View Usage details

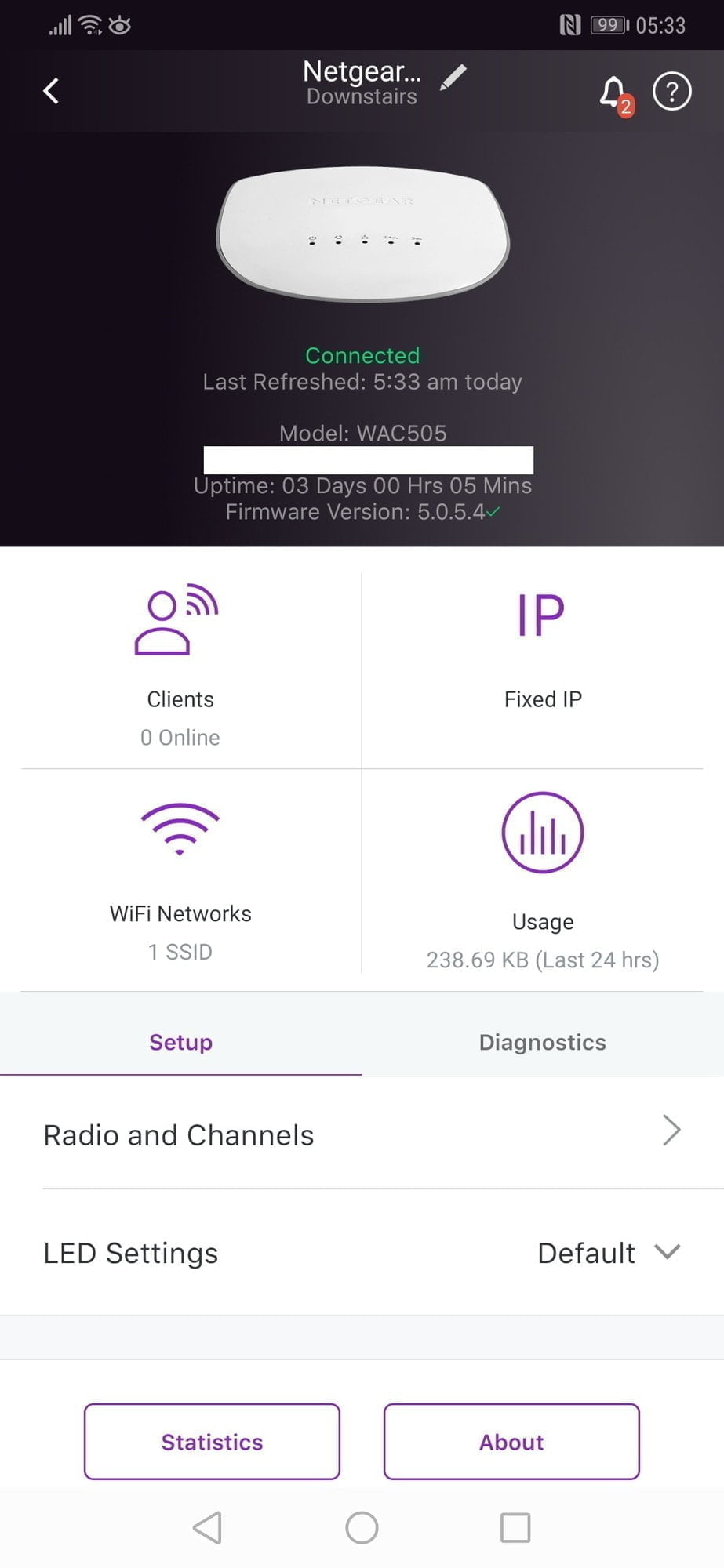coord(542,880)
